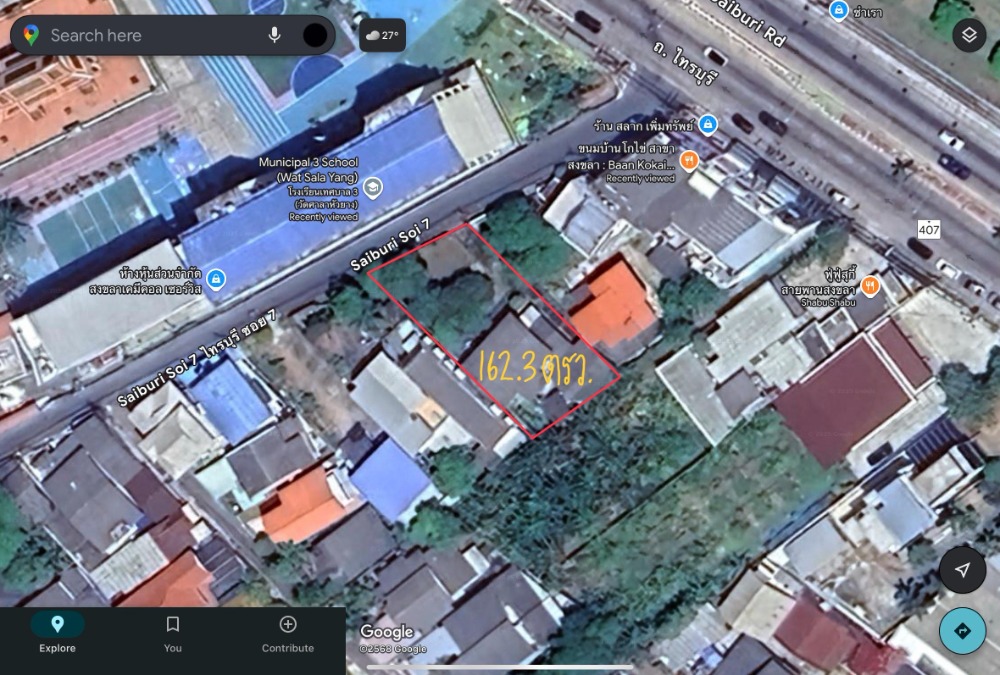Open the directions button
This screenshot has width=1000, height=675.
point(962,631)
